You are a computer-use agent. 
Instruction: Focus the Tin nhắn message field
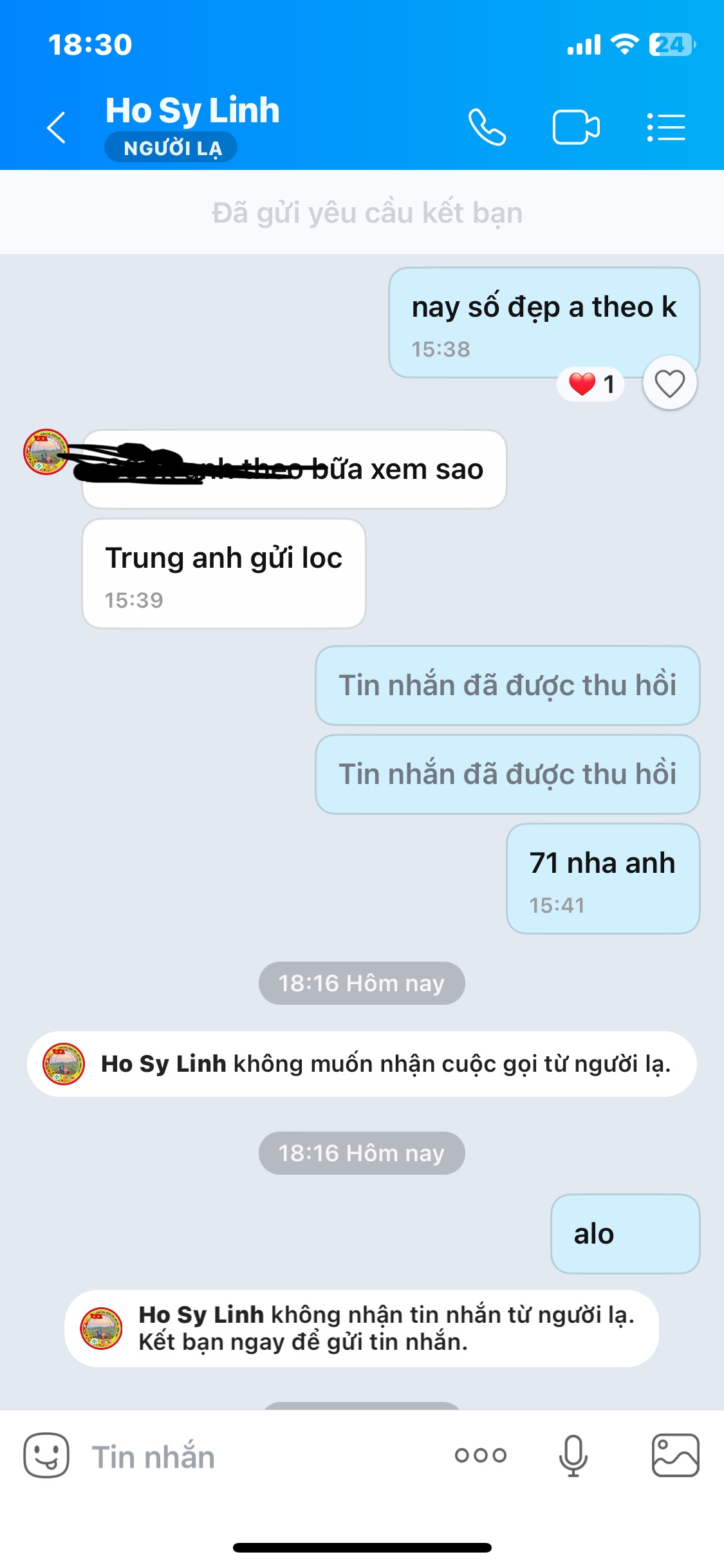(x=257, y=1457)
